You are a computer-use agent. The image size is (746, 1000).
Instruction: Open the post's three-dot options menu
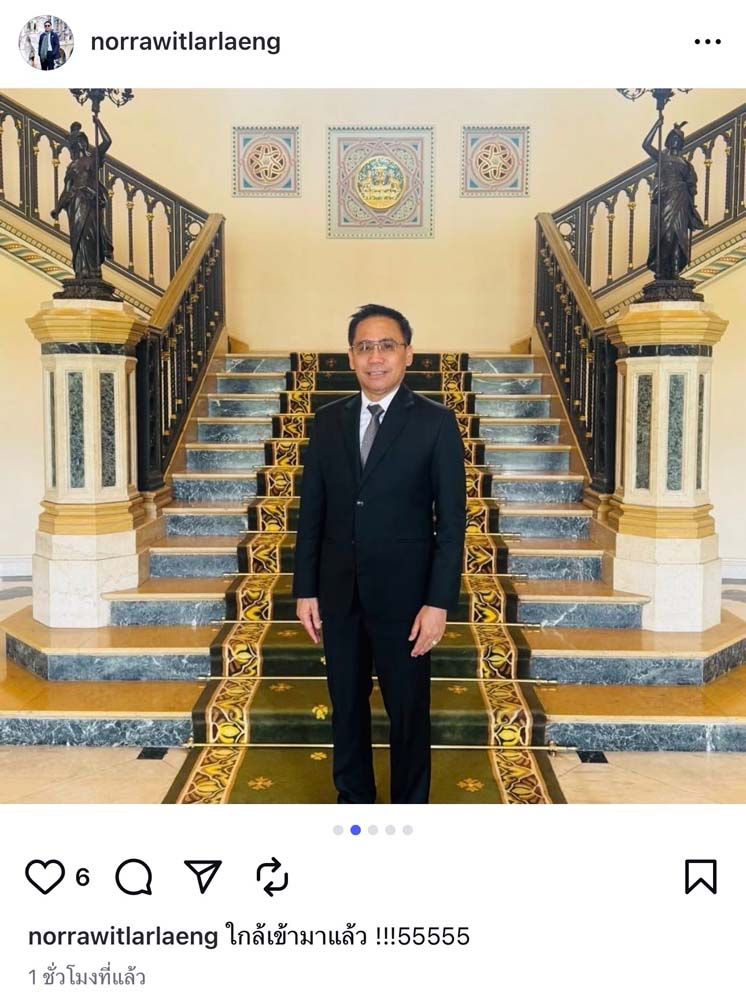(x=707, y=42)
